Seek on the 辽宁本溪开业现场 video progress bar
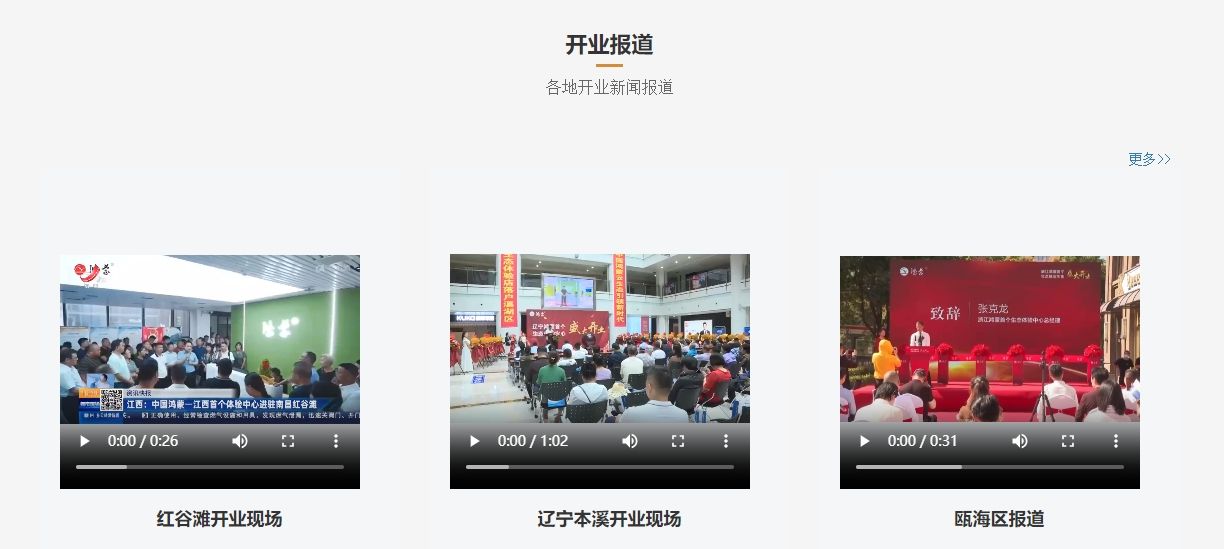 pos(600,467)
